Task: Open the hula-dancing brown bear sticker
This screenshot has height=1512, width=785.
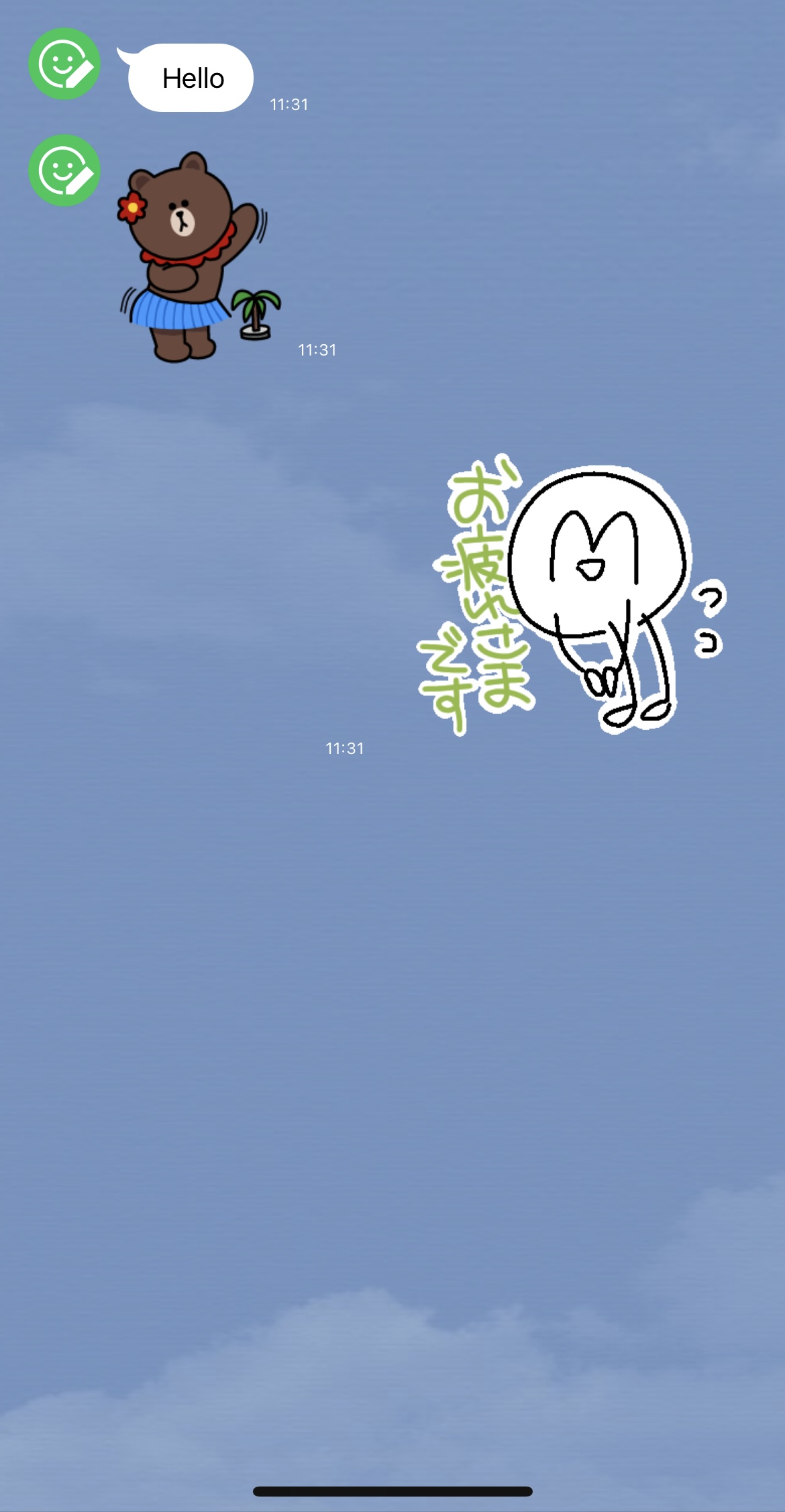Action: (x=195, y=257)
